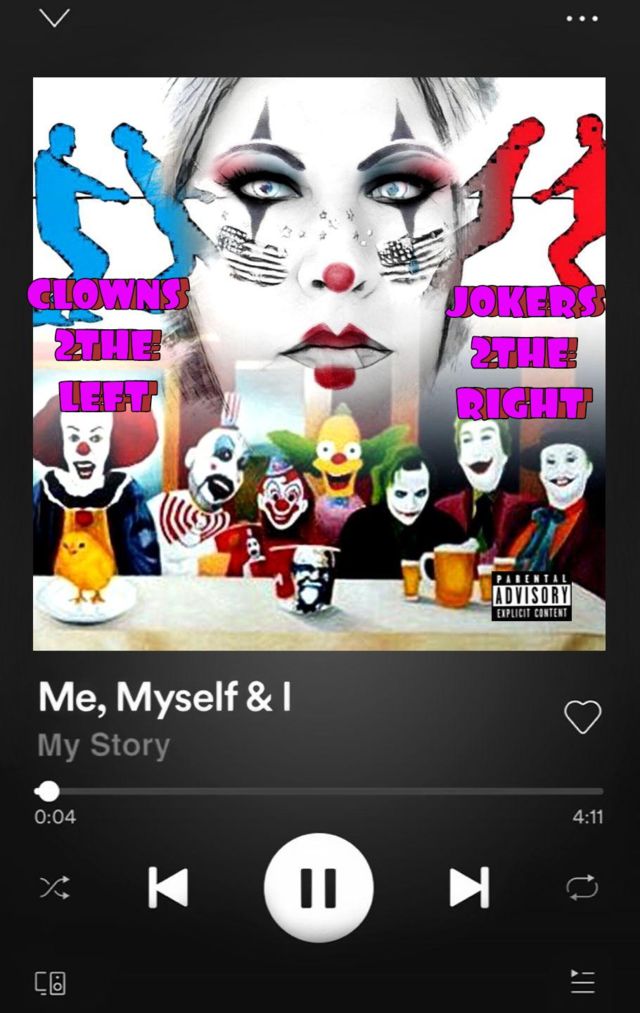Image resolution: width=640 pixels, height=1013 pixels.
Task: Open the connect to a device menu
Action: 51,983
